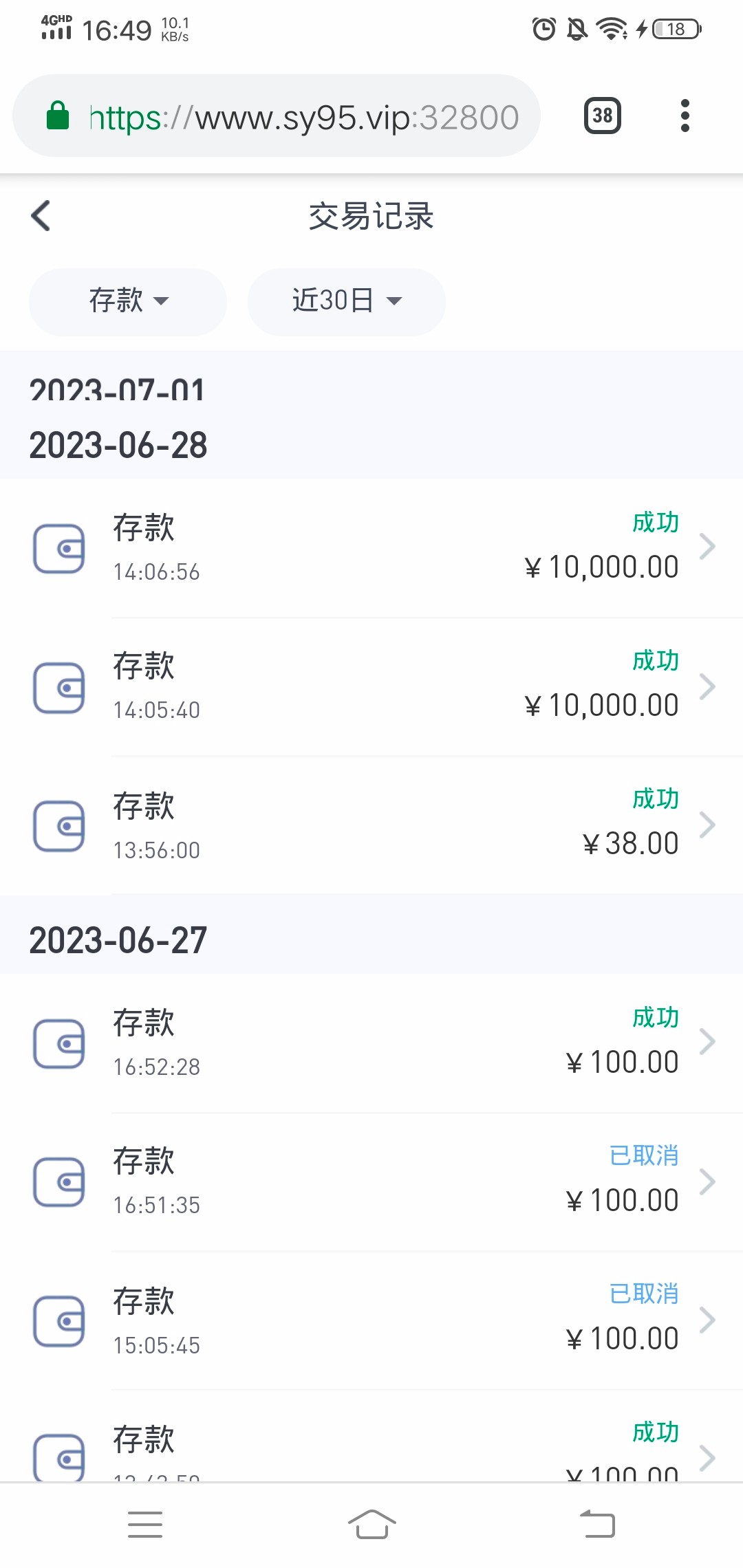View the successful 16:52:28 deposit details
Screen dimensions: 743x1568
tap(371, 1043)
